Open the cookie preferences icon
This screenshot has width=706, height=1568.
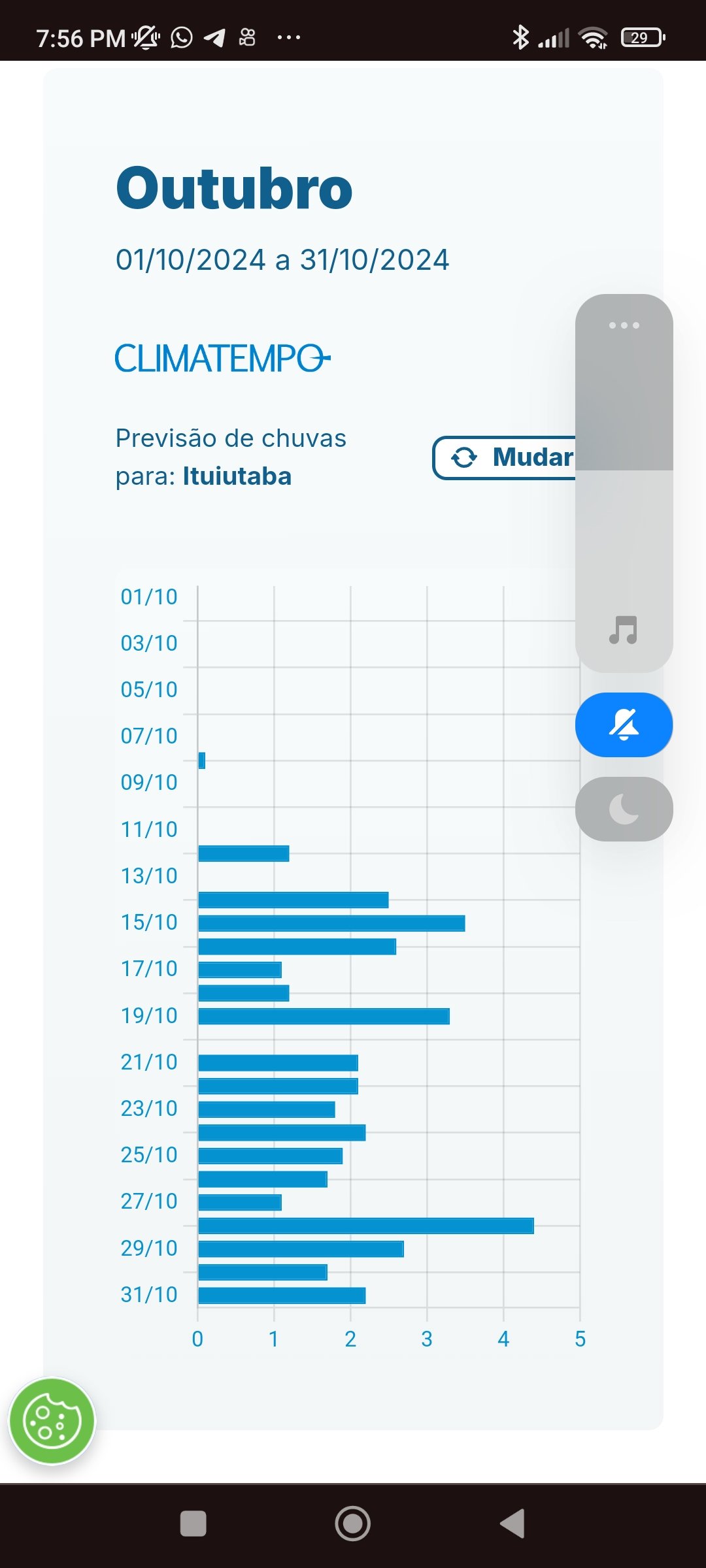[x=52, y=1421]
